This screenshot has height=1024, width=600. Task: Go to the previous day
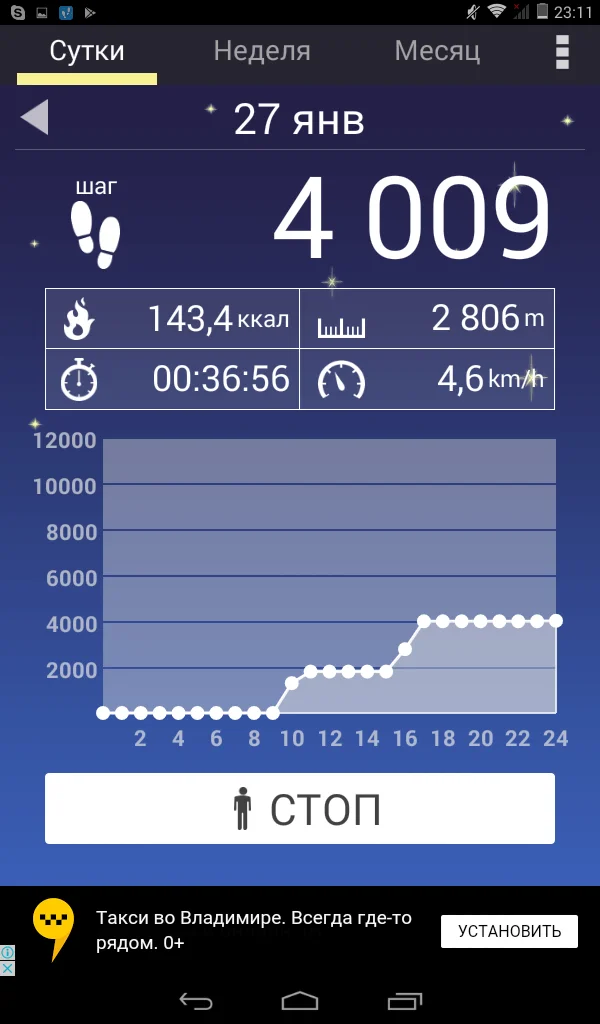point(35,118)
